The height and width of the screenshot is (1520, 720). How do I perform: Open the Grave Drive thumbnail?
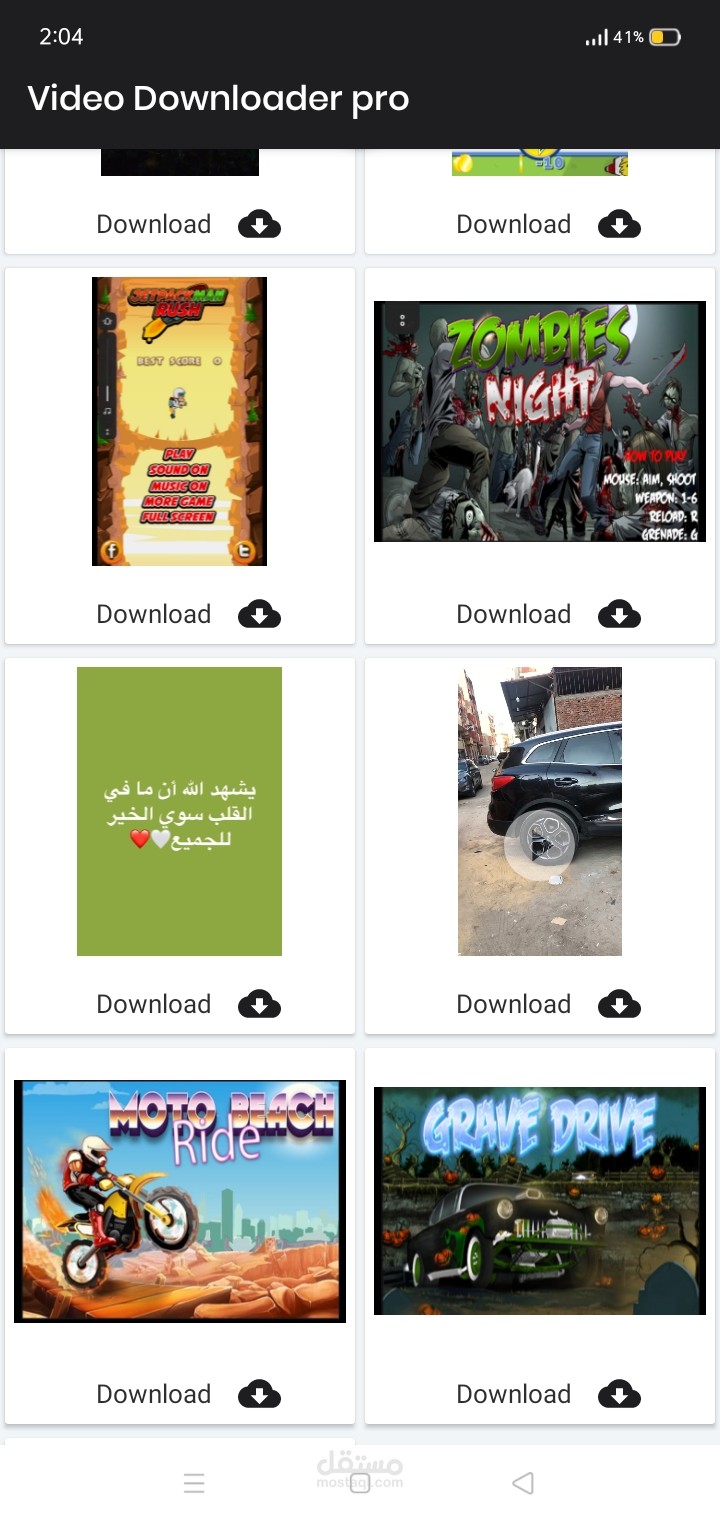click(x=540, y=1201)
